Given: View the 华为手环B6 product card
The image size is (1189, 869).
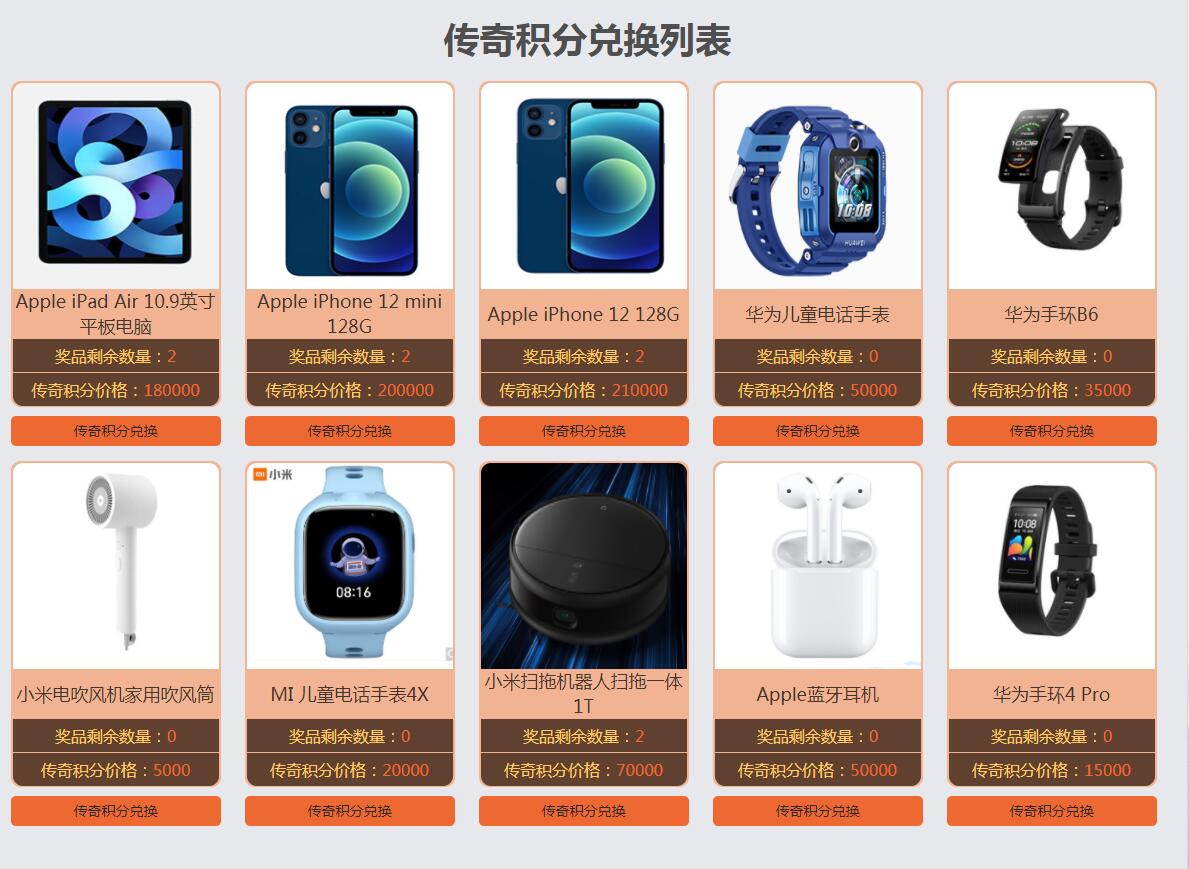Looking at the screenshot, I should point(1051,187).
